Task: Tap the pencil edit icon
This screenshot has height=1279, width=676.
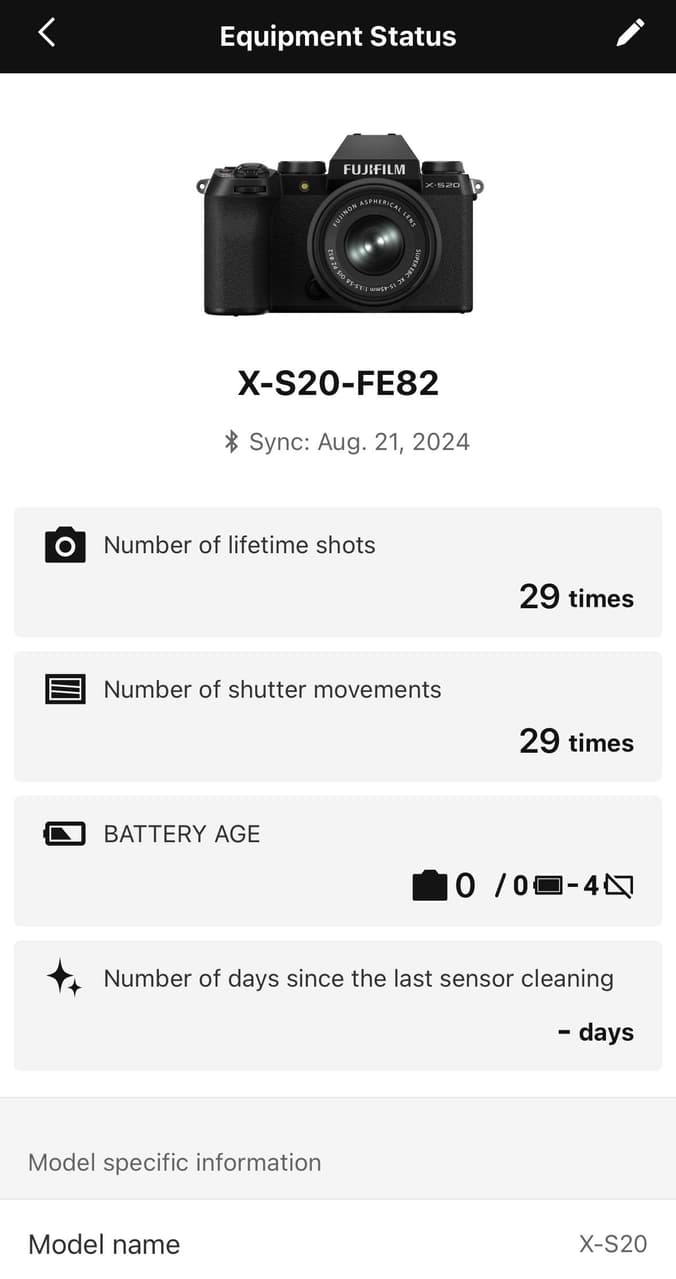Action: tap(630, 33)
